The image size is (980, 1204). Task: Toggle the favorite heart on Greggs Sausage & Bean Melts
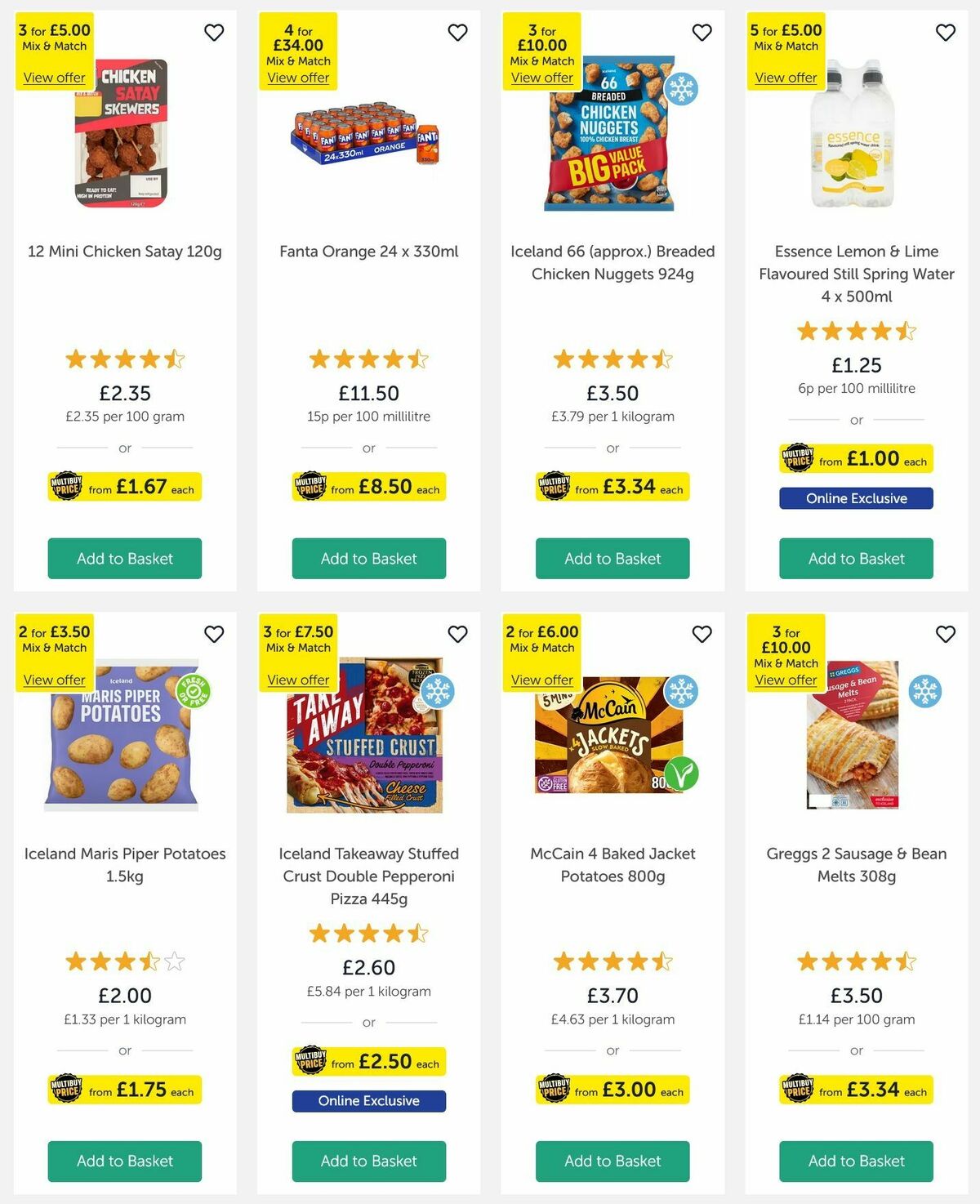click(945, 633)
